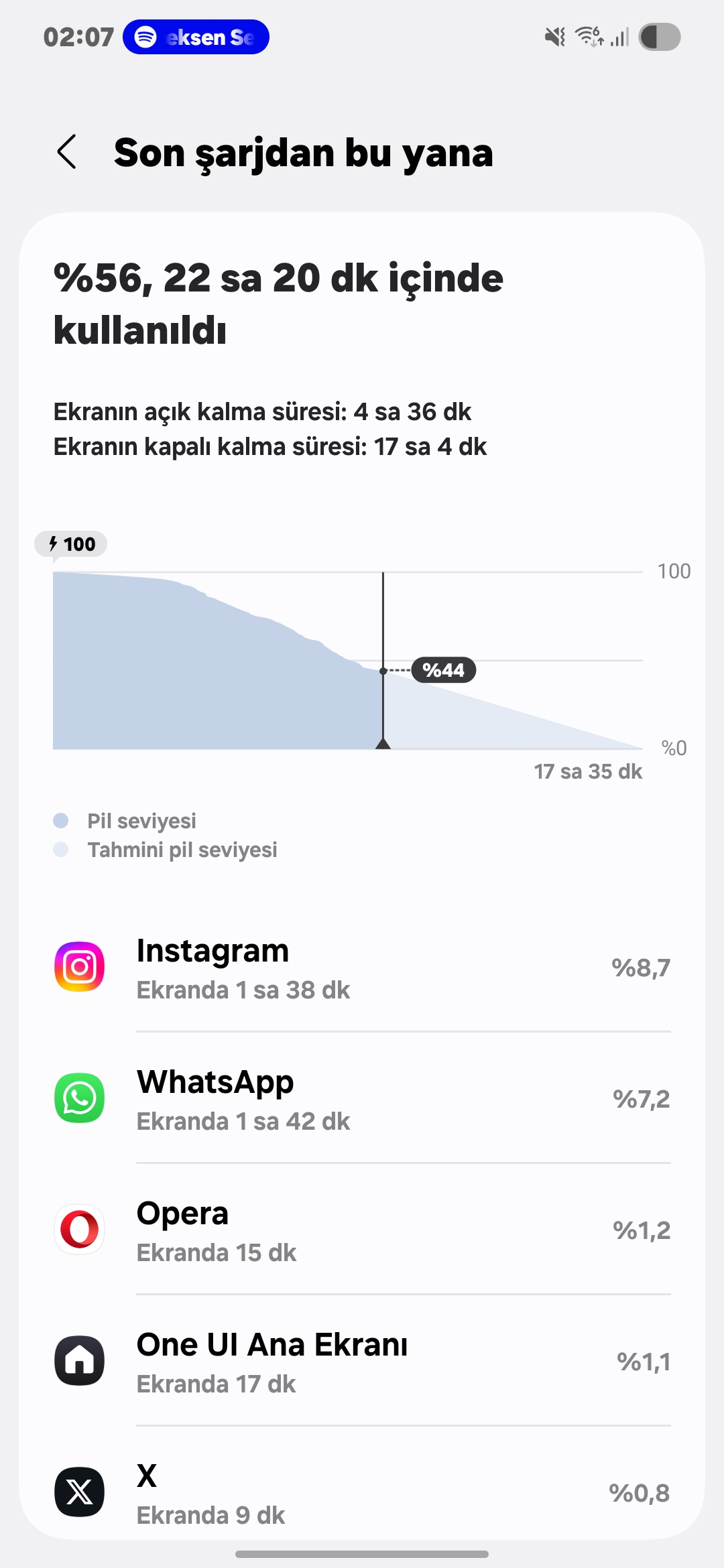Open Instagram battery usage details

pyautogui.click(x=362, y=968)
